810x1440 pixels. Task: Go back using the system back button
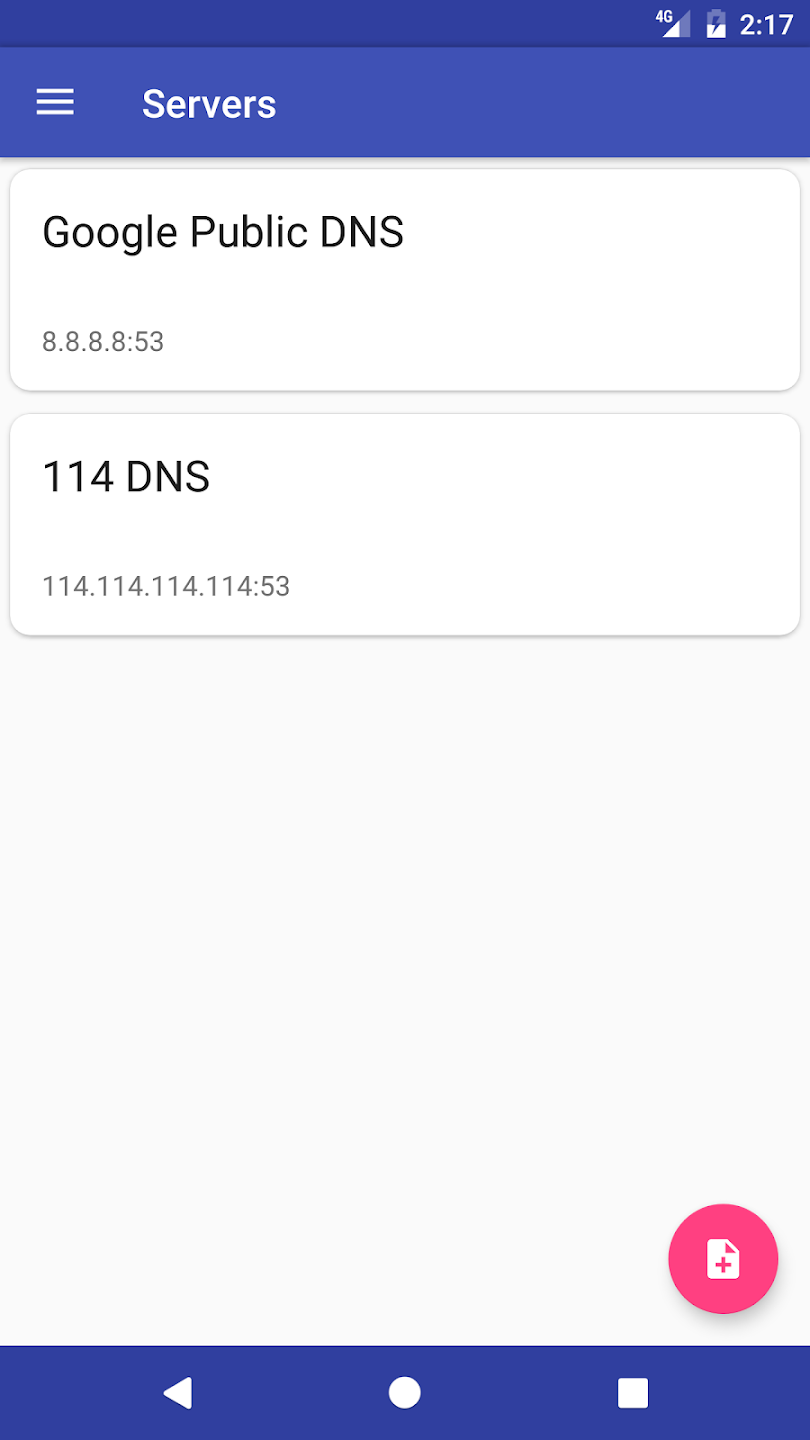pos(178,1392)
